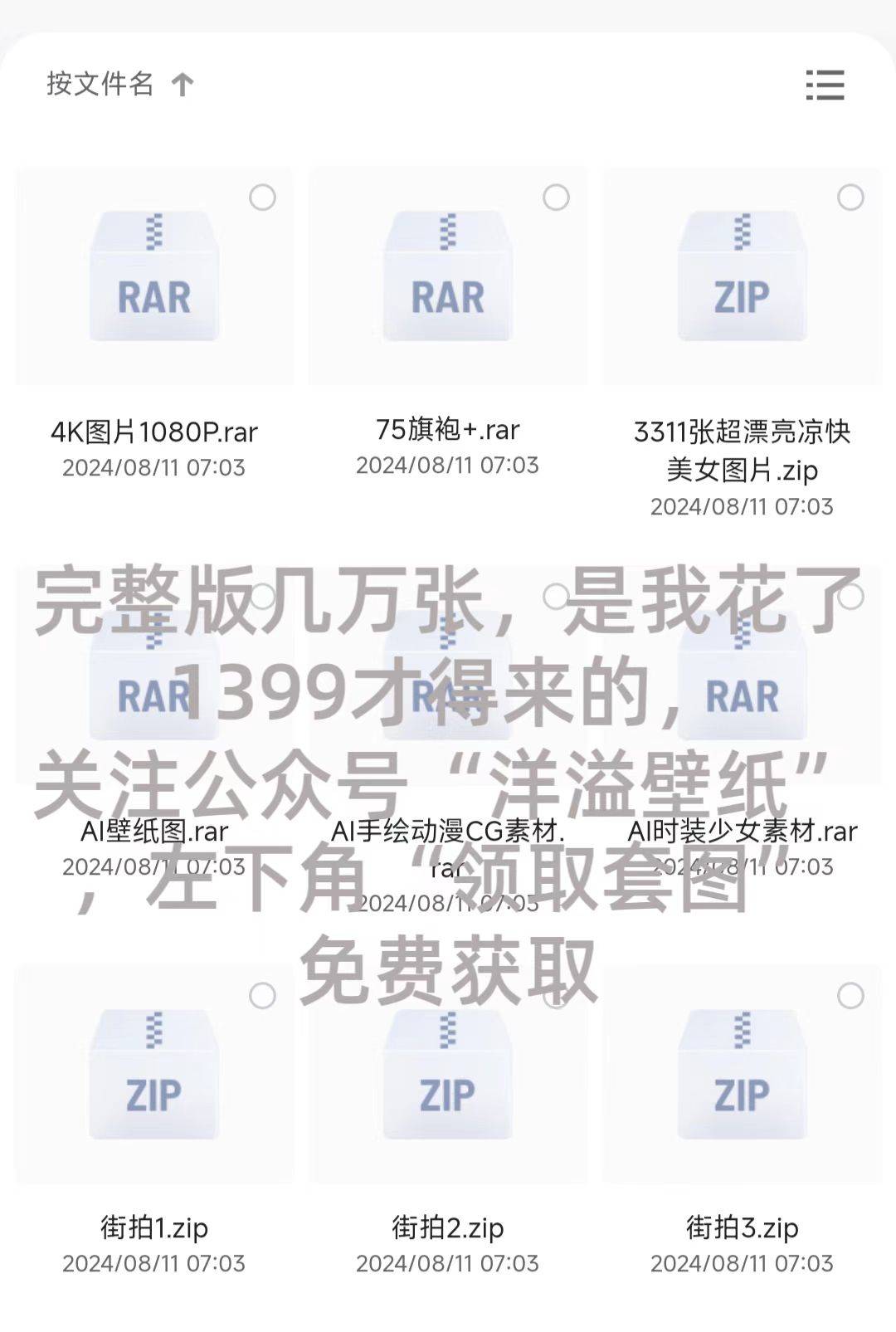Open 街拍1.zip archive
896x1332 pixels.
click(x=154, y=1075)
